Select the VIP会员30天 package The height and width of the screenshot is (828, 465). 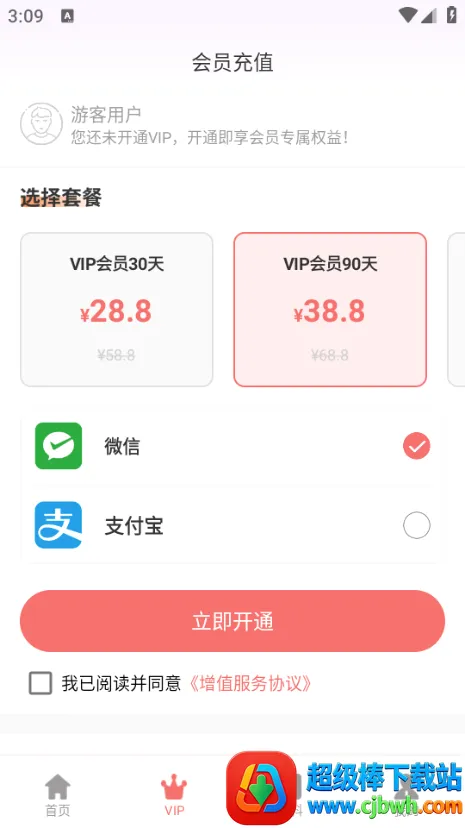click(117, 309)
